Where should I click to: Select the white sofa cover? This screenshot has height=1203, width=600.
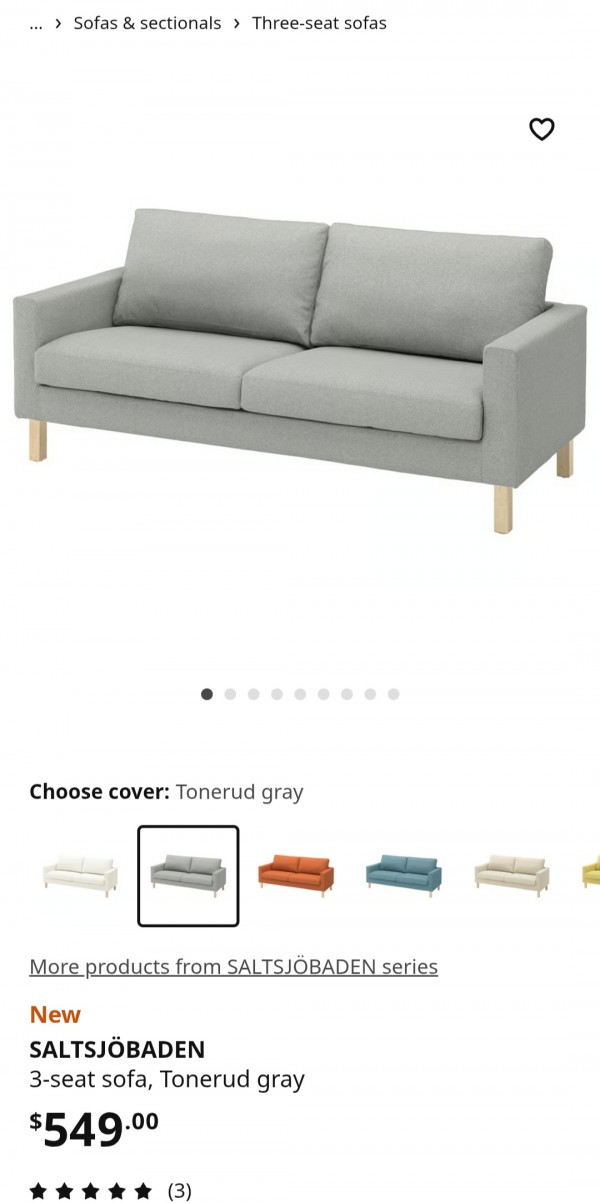click(x=80, y=874)
